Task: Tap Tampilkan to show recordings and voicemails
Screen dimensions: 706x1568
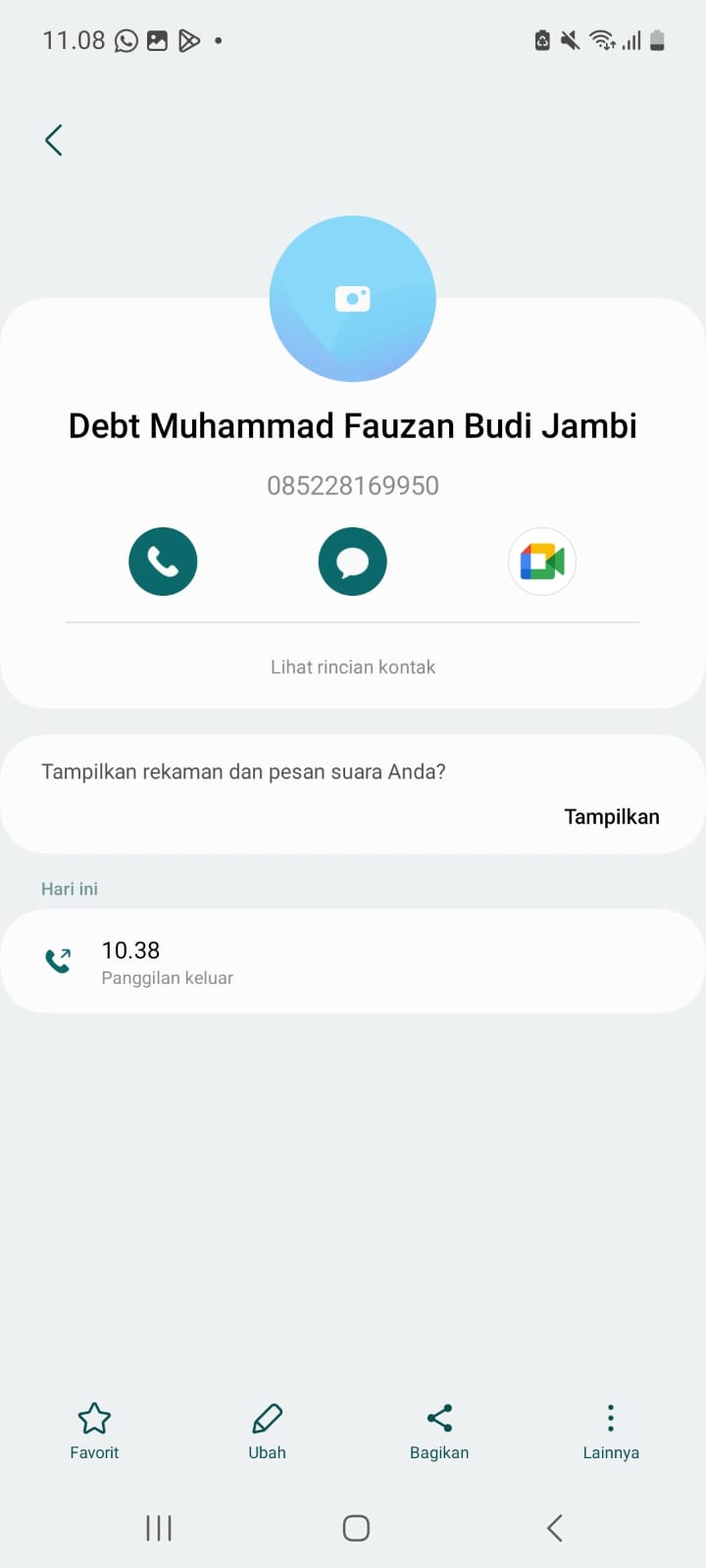Action: pyautogui.click(x=611, y=815)
